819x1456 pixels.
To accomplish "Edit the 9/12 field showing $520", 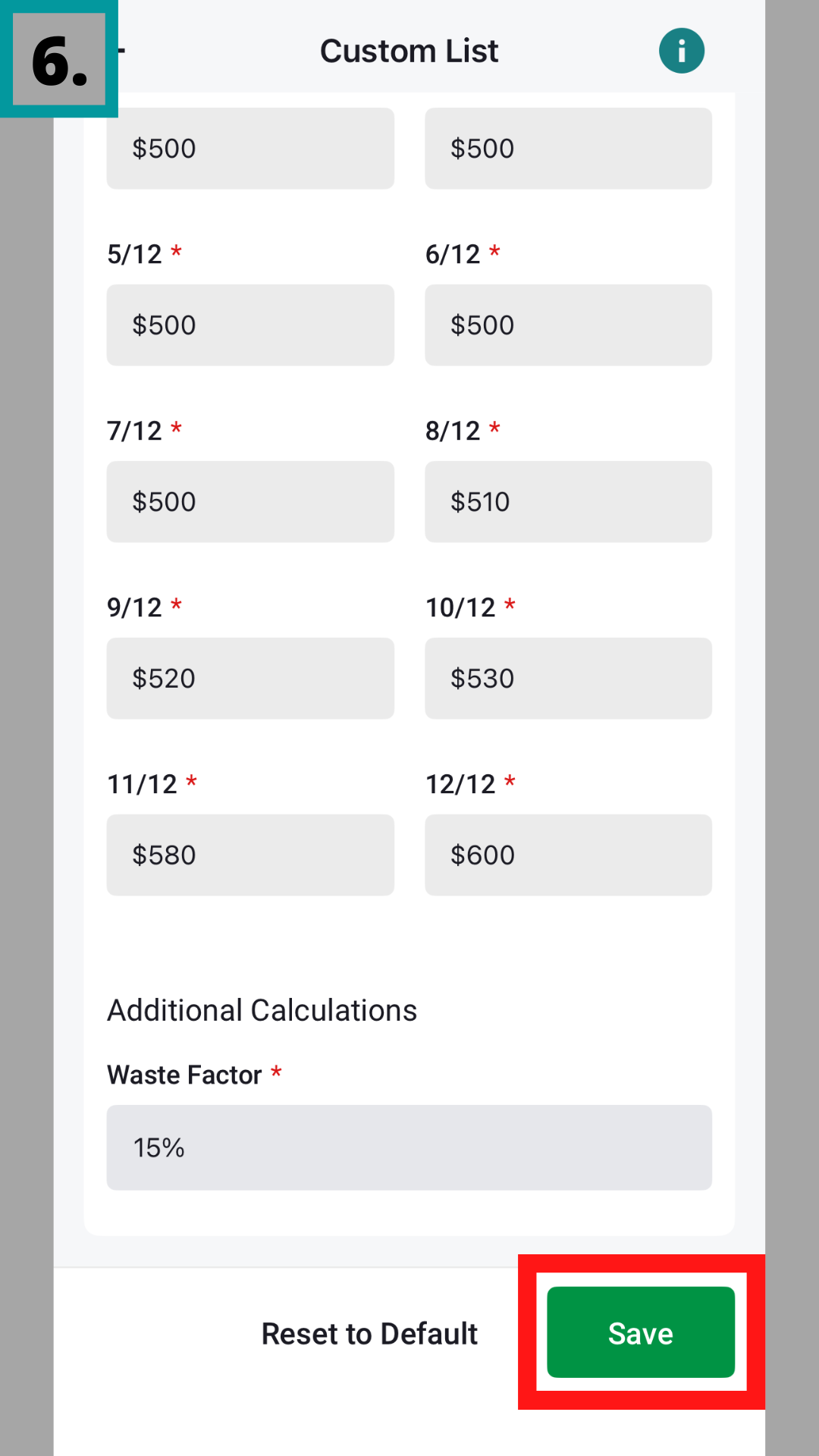I will pyautogui.click(x=250, y=679).
